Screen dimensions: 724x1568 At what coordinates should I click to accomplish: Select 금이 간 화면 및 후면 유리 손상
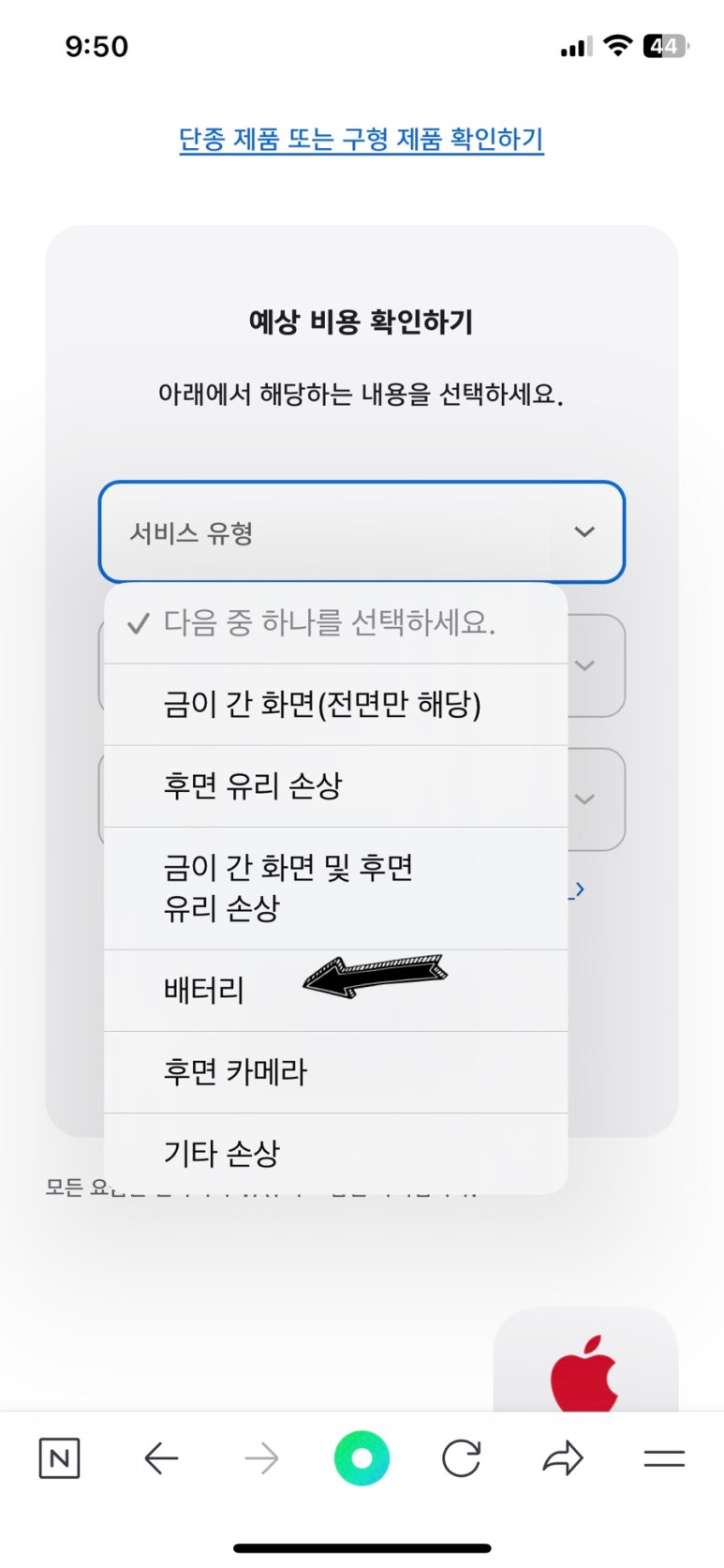(x=335, y=889)
